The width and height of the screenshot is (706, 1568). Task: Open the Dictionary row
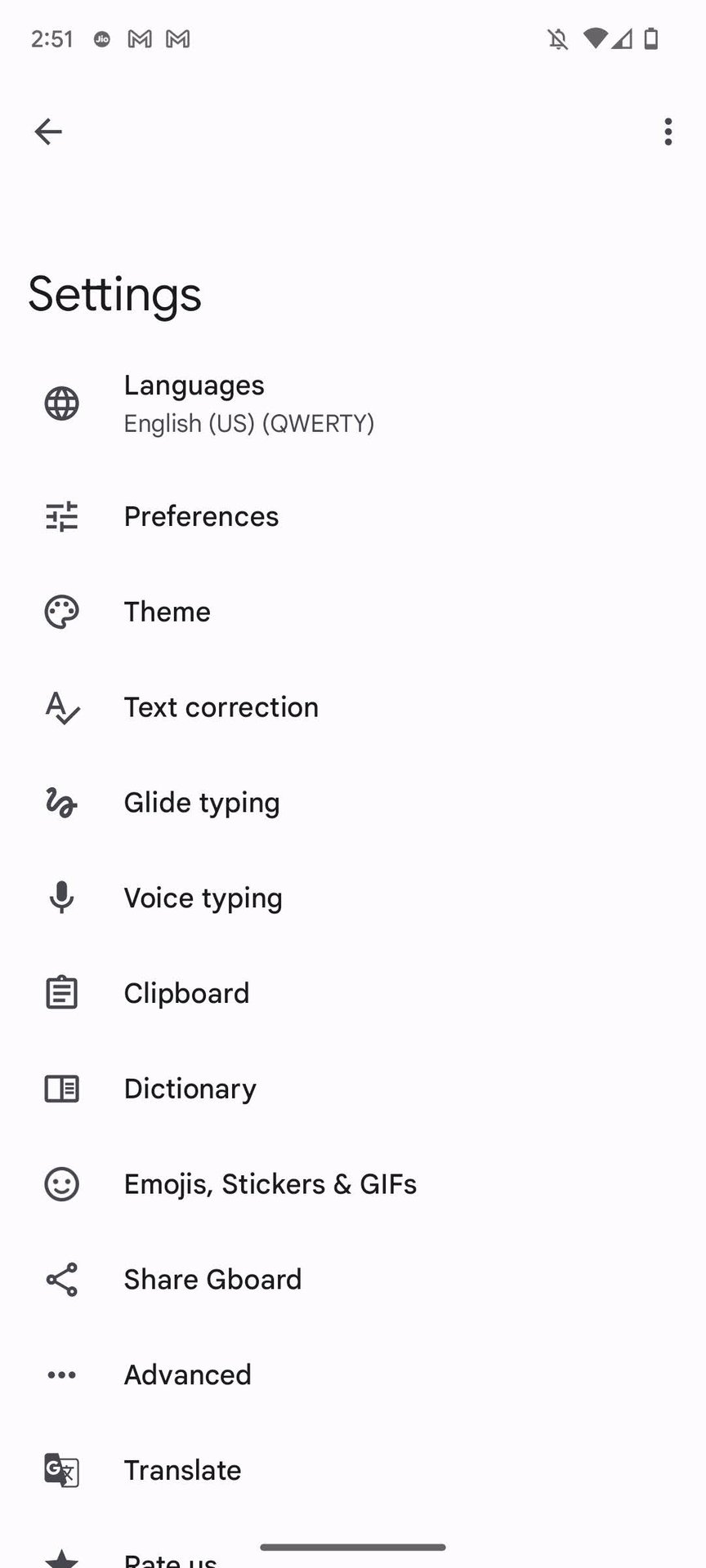(x=190, y=1089)
